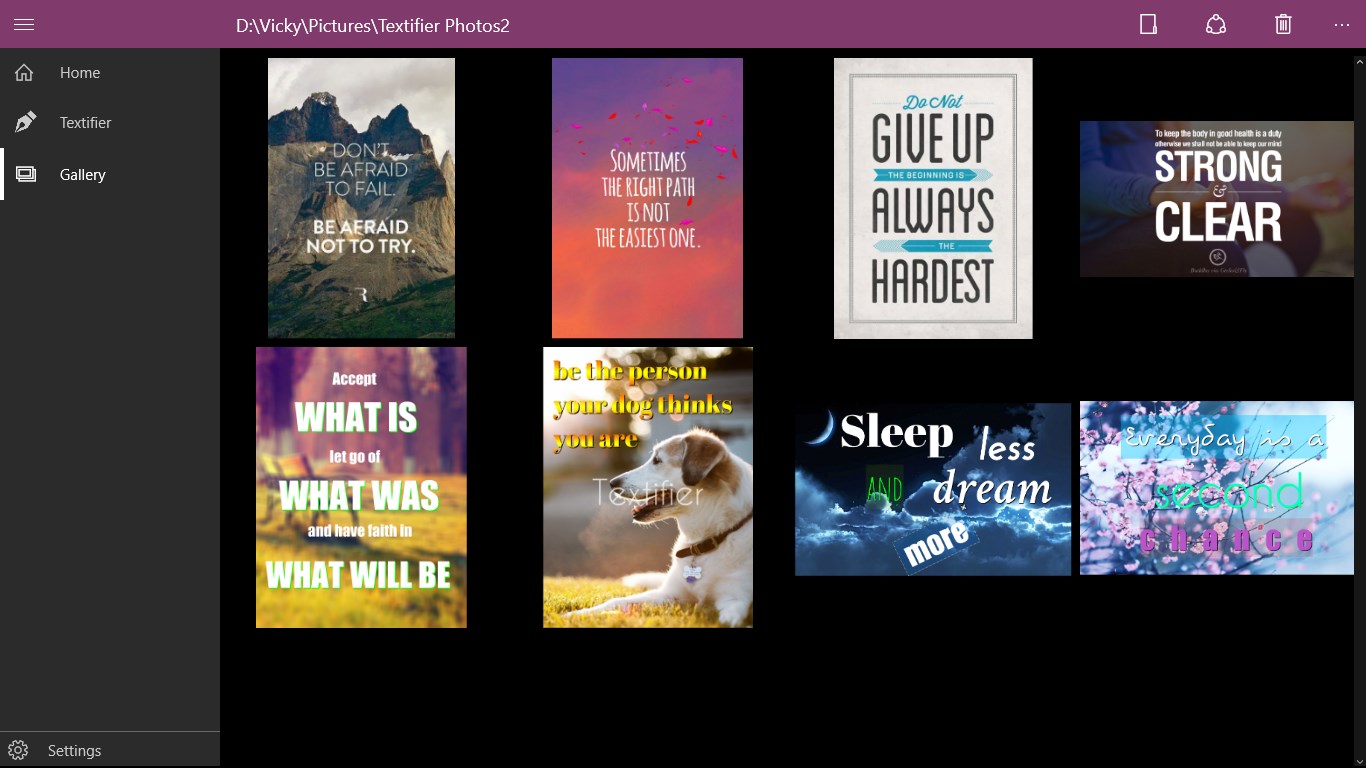Open the 'Do not give up' poster
The height and width of the screenshot is (768, 1366).
point(933,198)
